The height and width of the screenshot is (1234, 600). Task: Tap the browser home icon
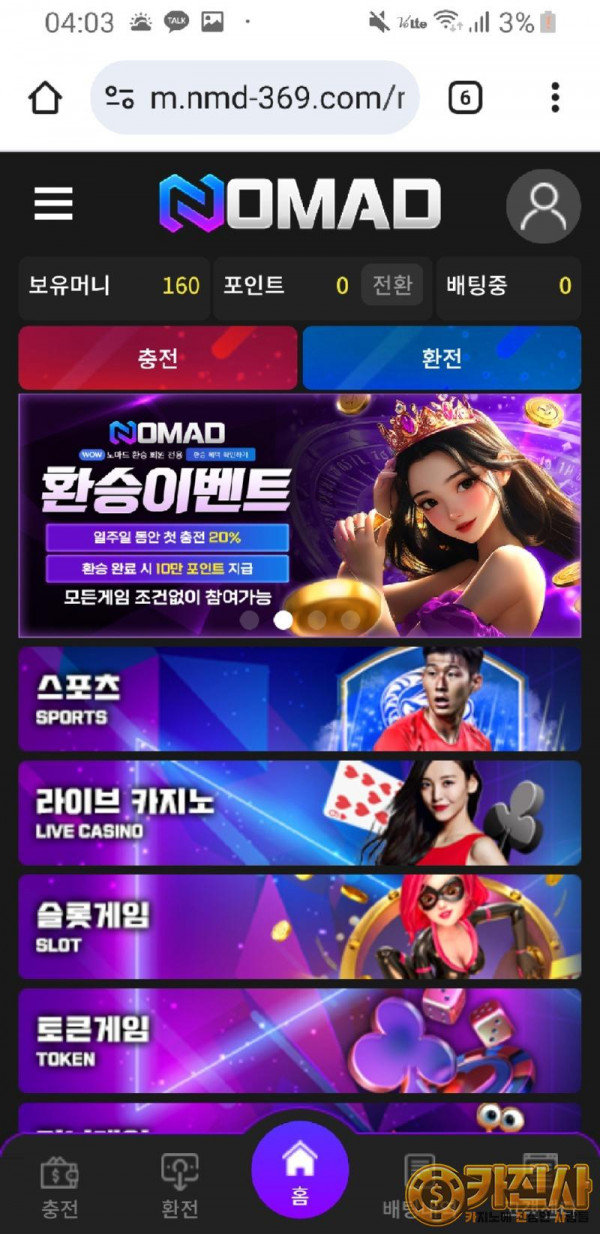pyautogui.click(x=45, y=98)
